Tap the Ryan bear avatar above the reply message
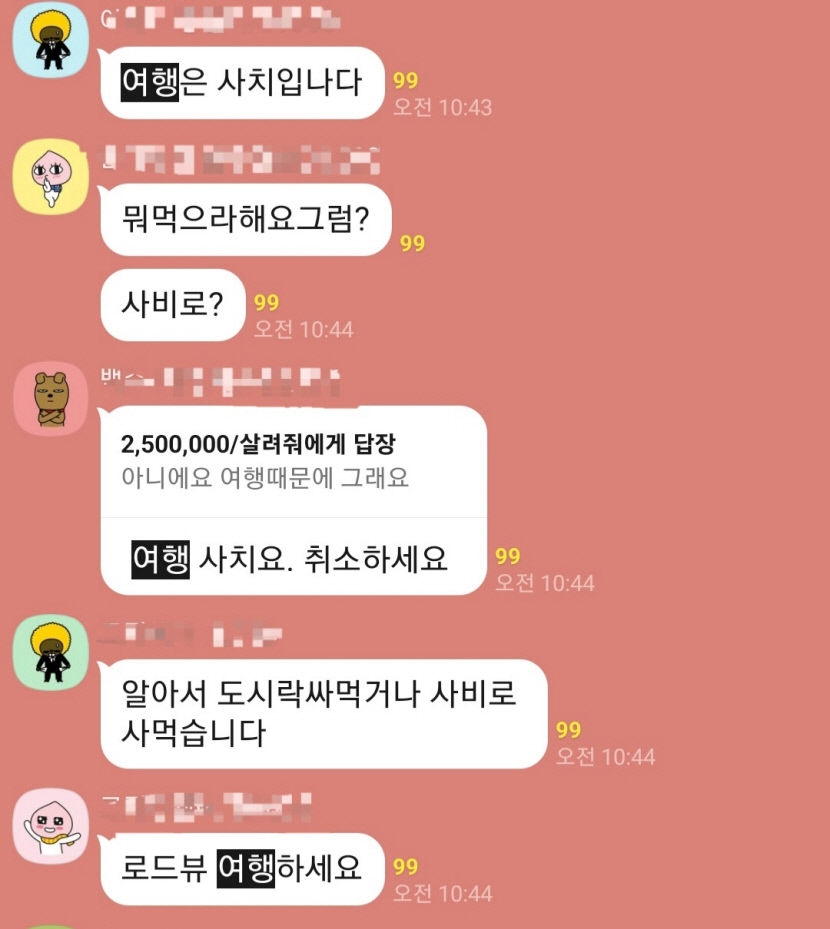The height and width of the screenshot is (929, 830). click(51, 398)
